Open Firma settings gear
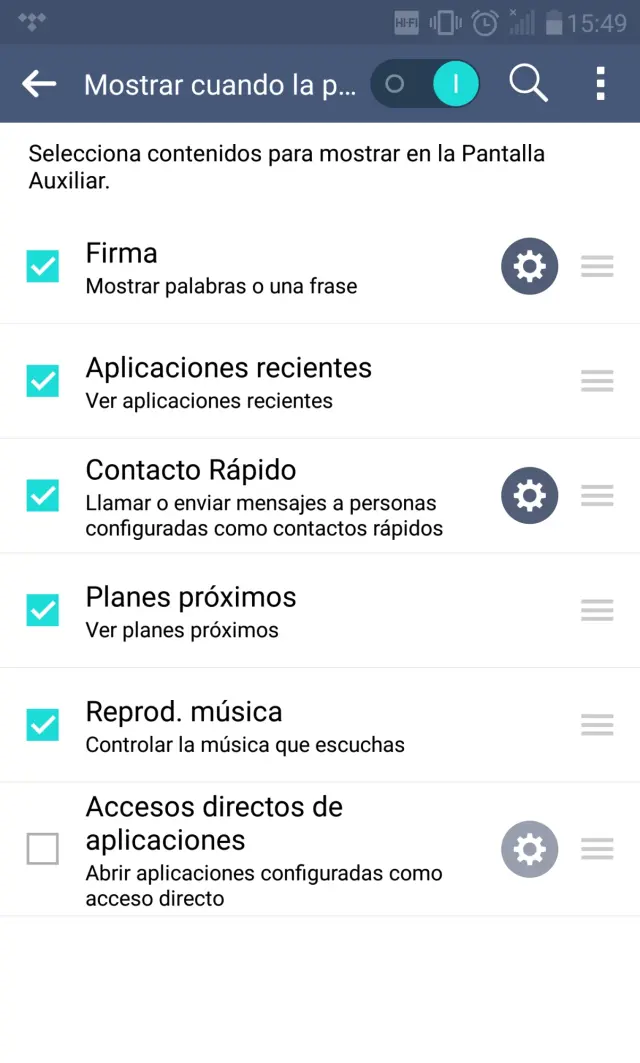 tap(529, 266)
